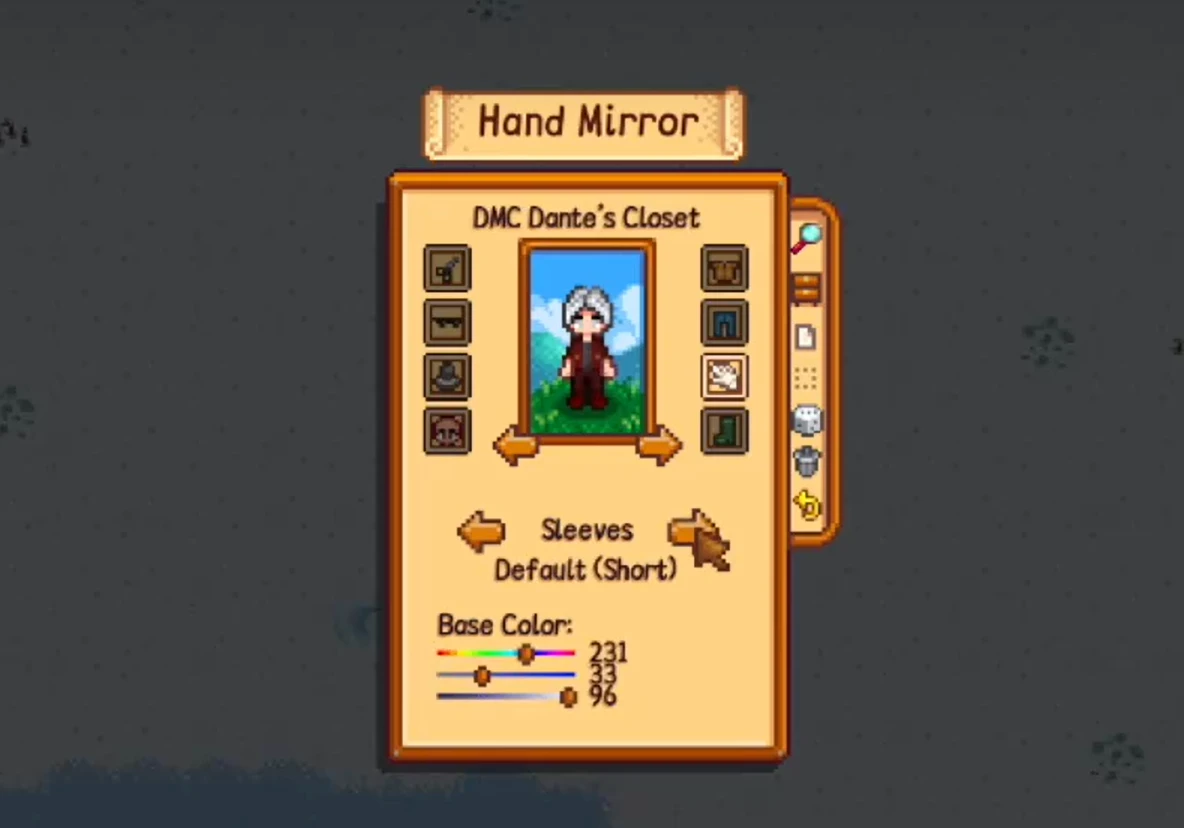Open the dresser outfits icon
The image size is (1184, 828).
pyautogui.click(x=806, y=288)
